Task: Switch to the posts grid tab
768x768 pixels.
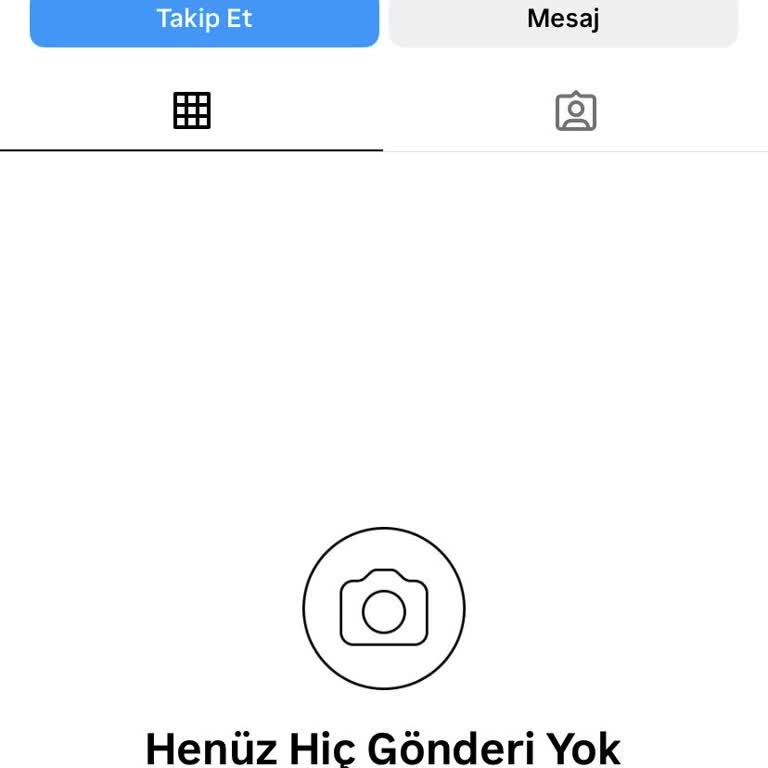Action: (x=192, y=110)
